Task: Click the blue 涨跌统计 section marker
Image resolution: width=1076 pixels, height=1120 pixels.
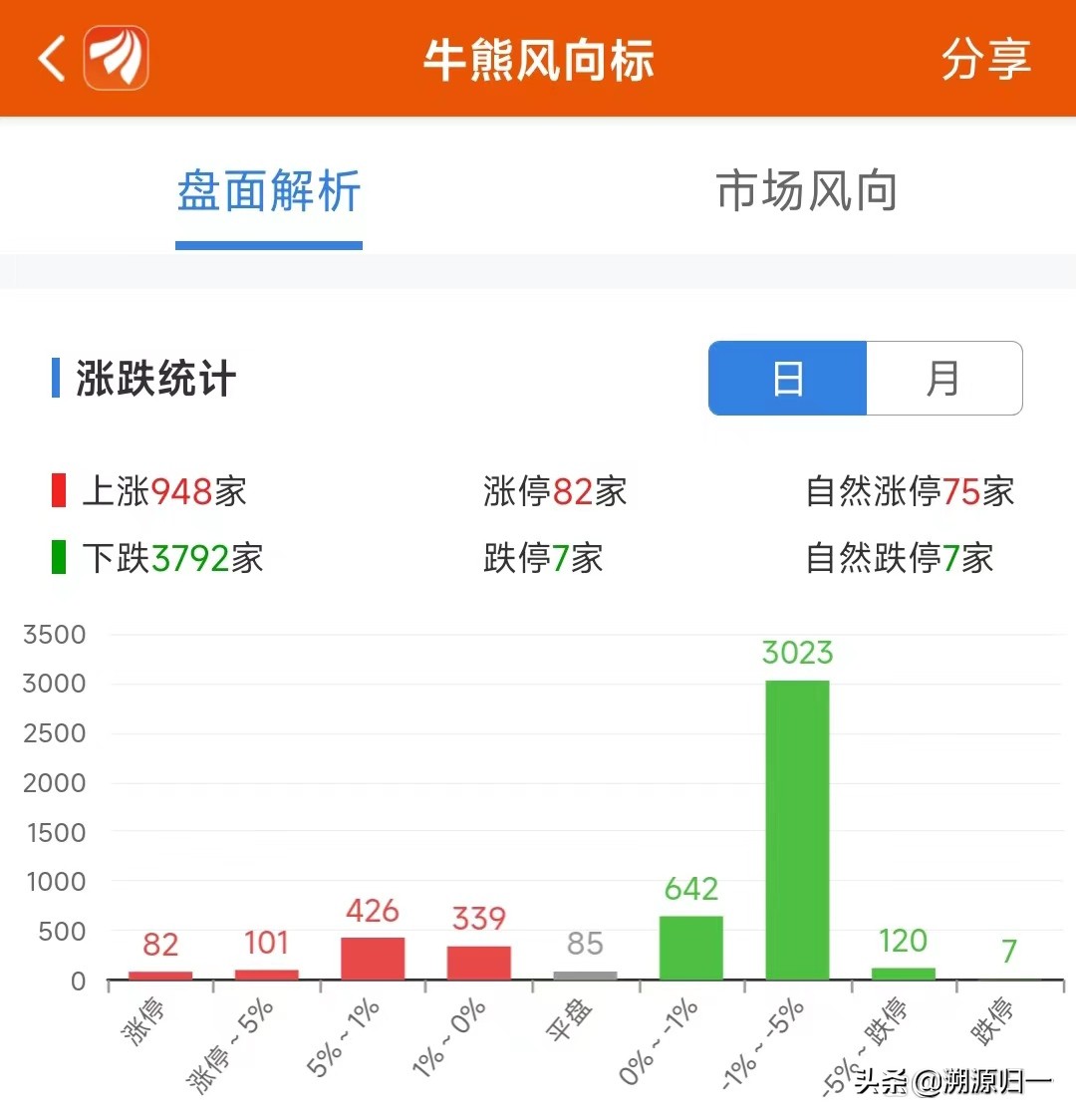Action: 58,379
